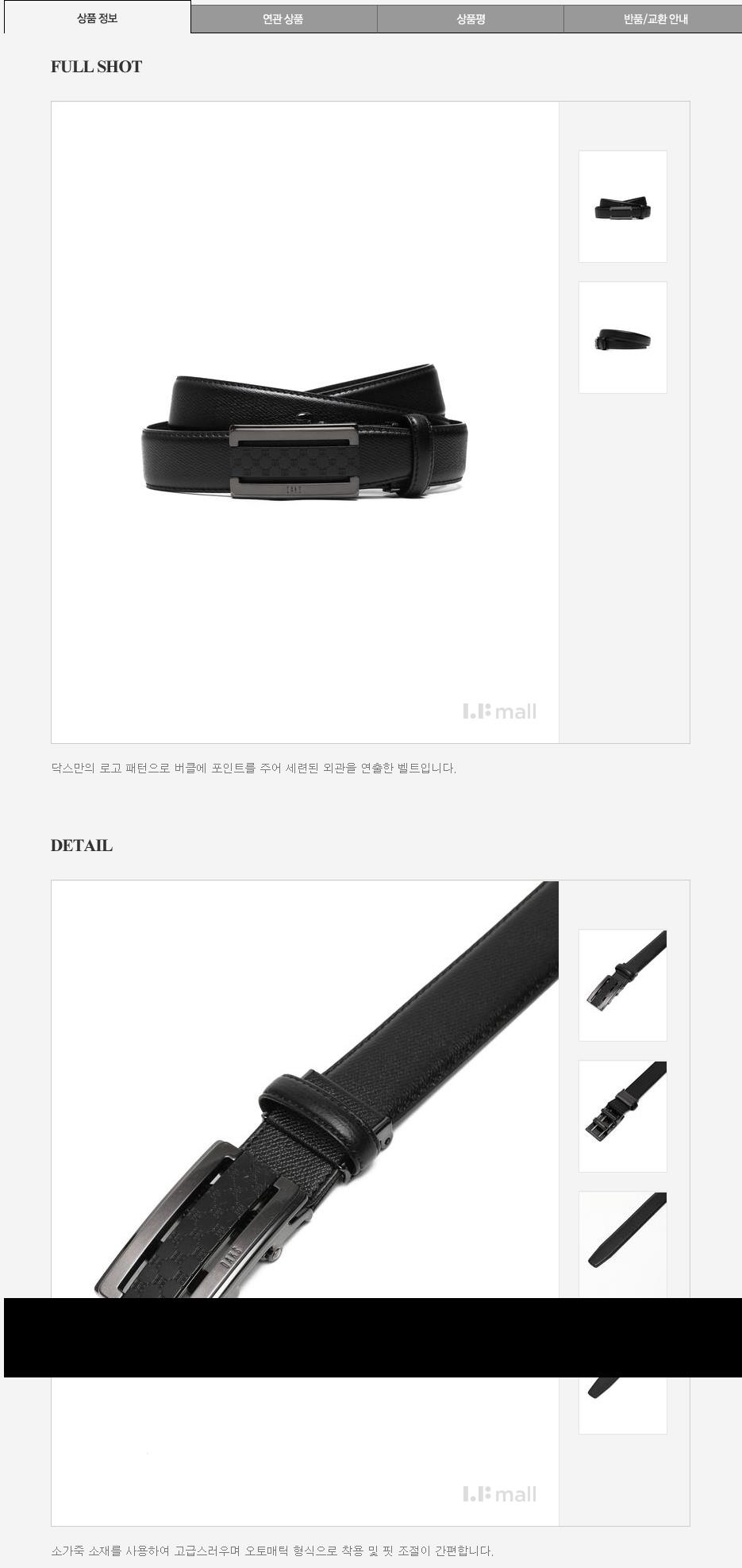
Task: View the DETAIL thumbnail showing buckle back mechanism
Action: [x=622, y=1116]
